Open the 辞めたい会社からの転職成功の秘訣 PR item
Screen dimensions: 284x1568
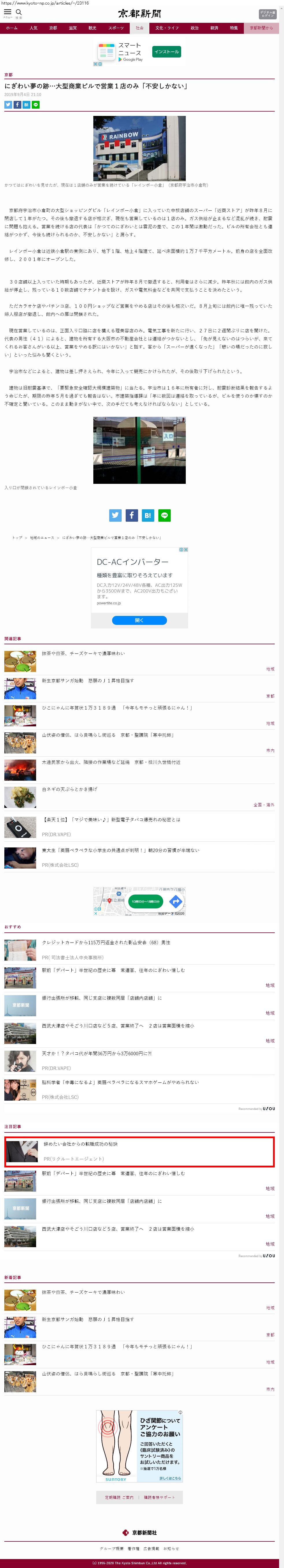click(80, 1144)
